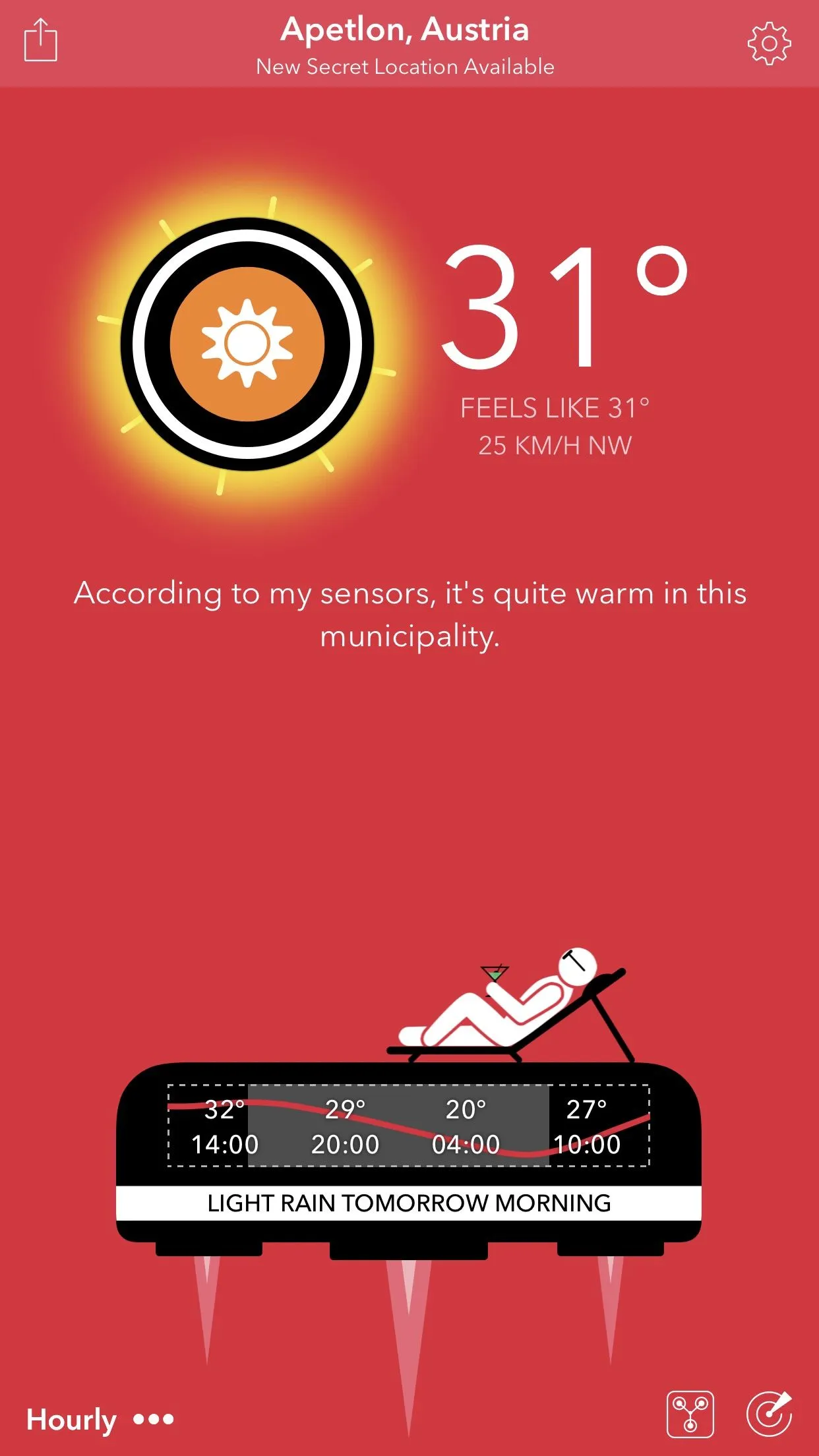Open the Hourly forecast options
Screen dimensions: 819x1456
(99, 1419)
